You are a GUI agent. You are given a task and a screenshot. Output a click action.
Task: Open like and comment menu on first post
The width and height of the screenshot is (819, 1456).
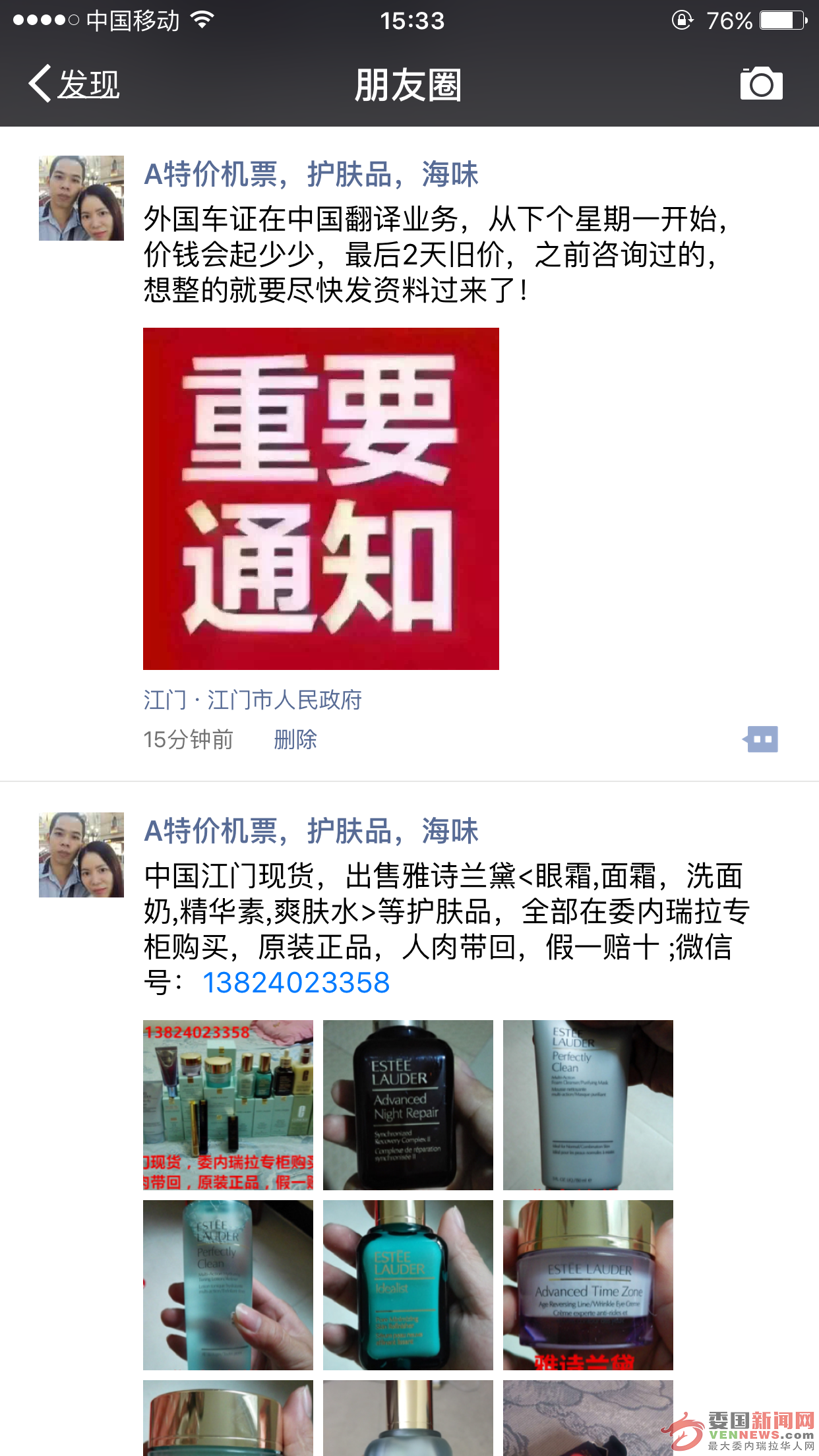point(761,739)
